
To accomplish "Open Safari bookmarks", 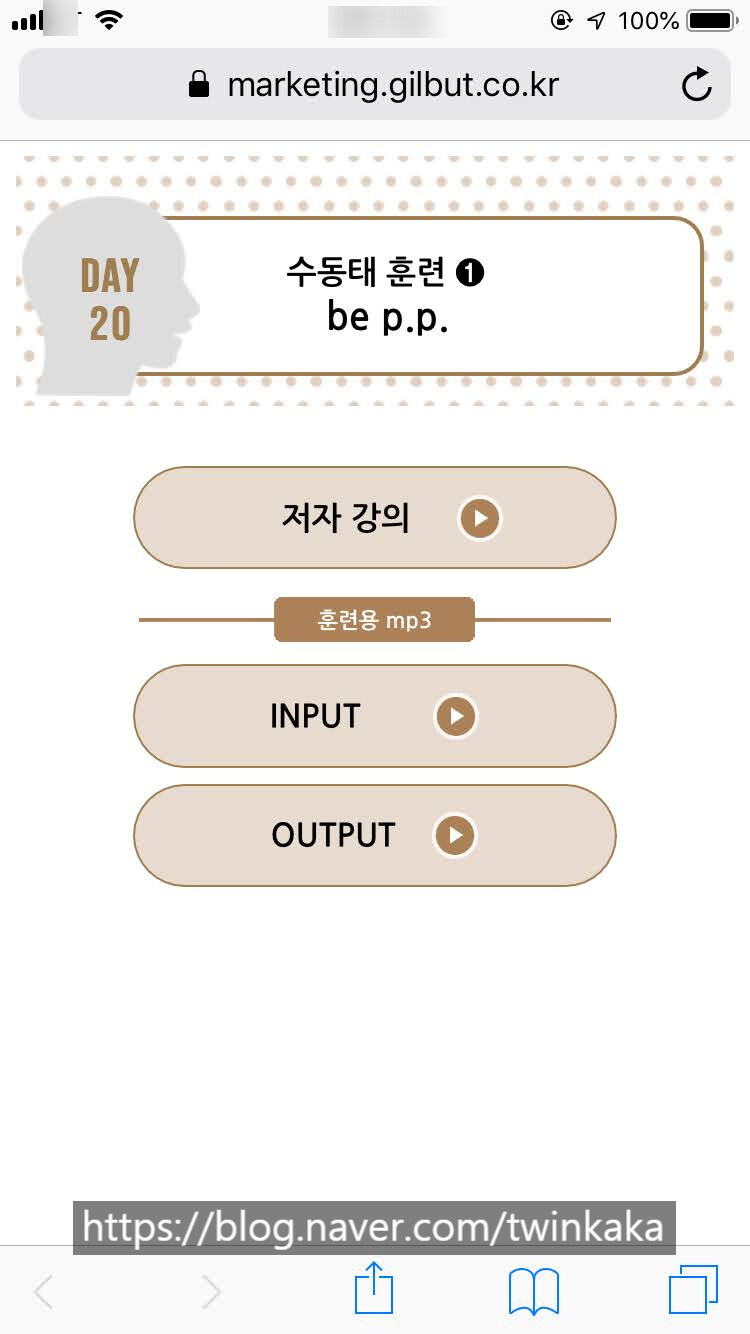I will tap(534, 1292).
